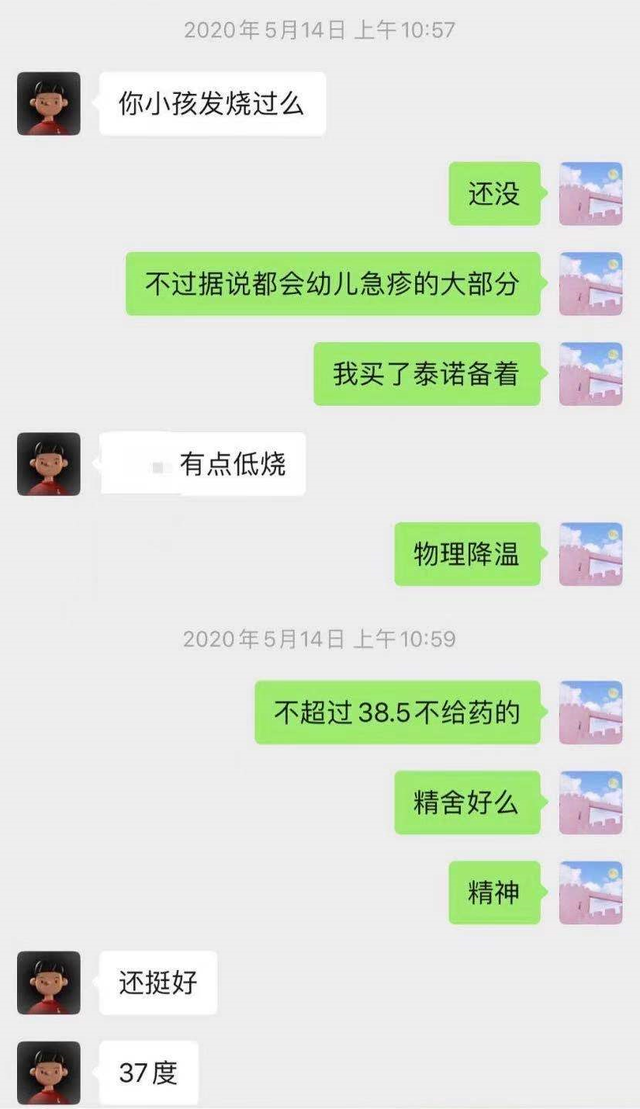Screen dimensions: 640x1109
Task: Tap the contact avatar beside '37度'
Action: tap(48, 1073)
